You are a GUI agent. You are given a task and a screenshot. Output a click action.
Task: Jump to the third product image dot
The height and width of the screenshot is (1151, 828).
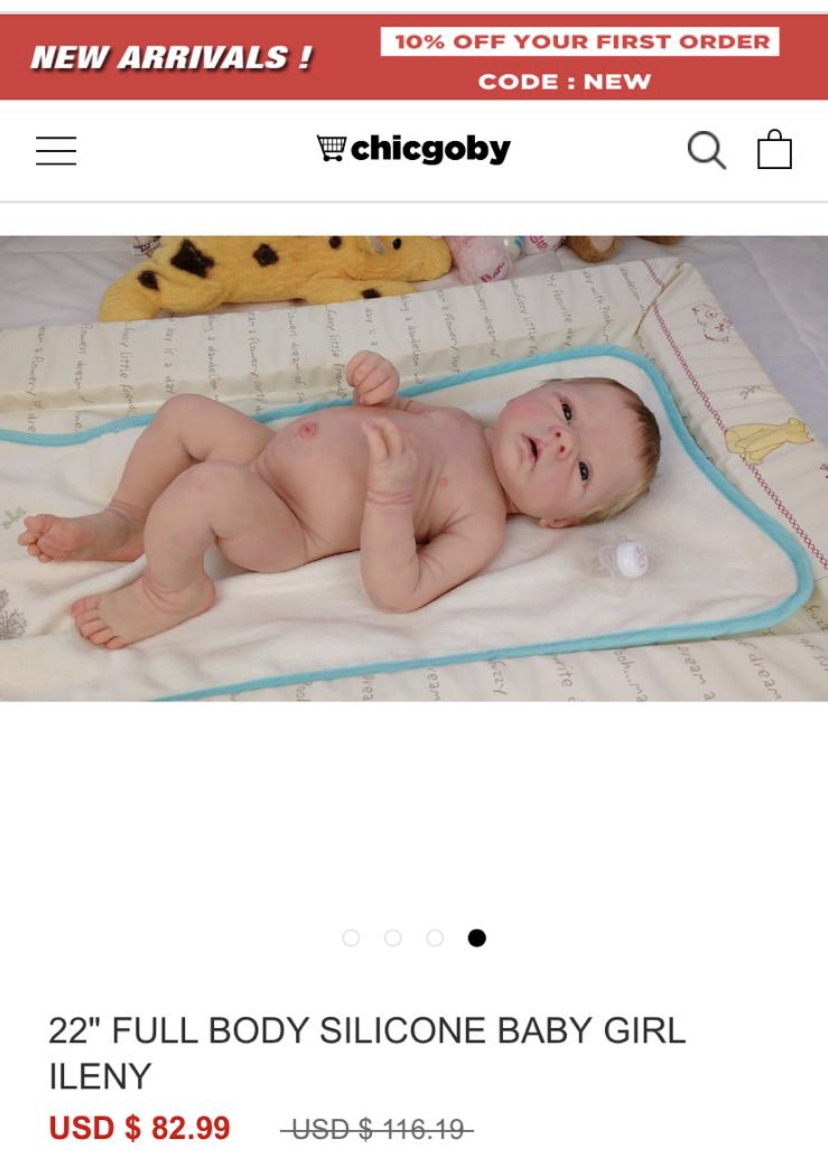pyautogui.click(x=435, y=938)
